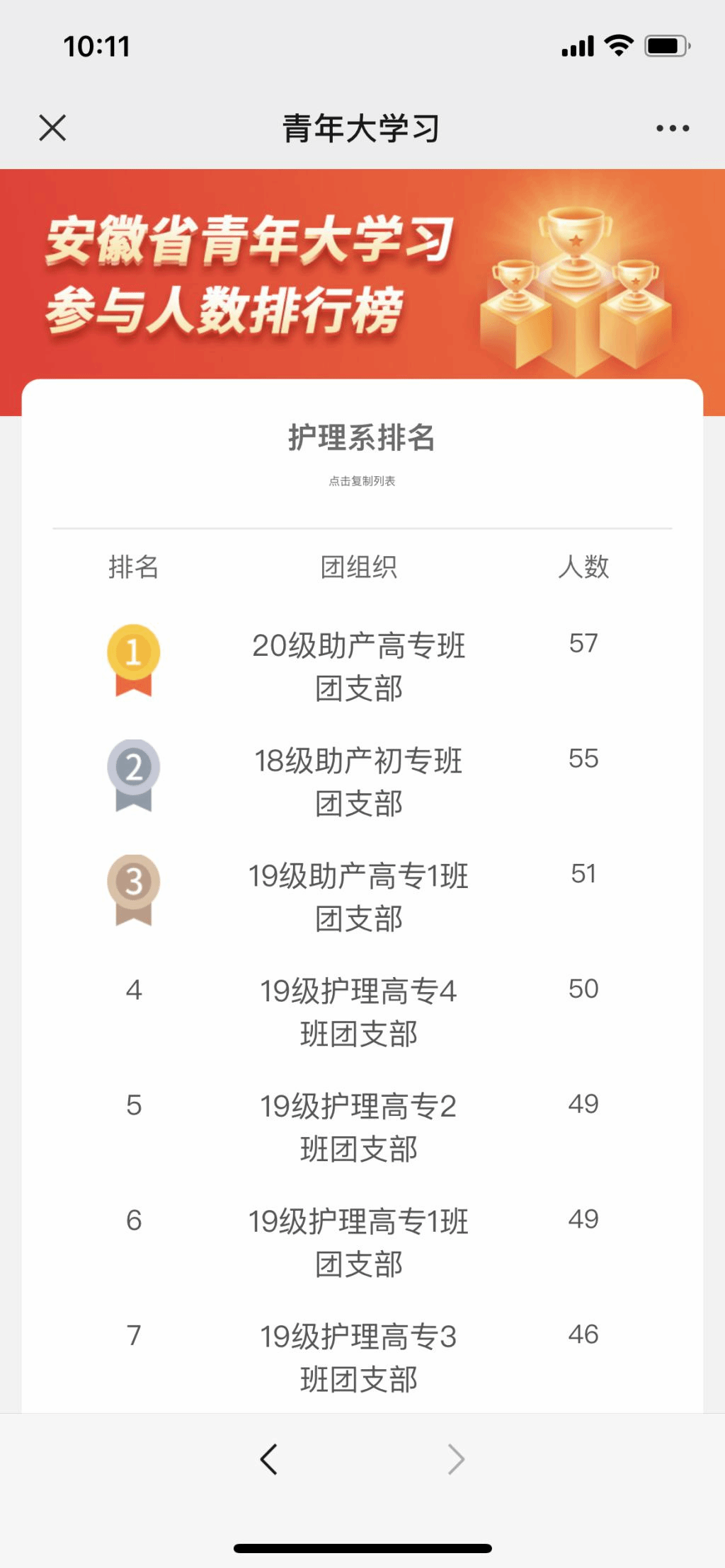Tap 点击复制列表 to copy the ranking list
The width and height of the screenshot is (725, 1568).
362,481
